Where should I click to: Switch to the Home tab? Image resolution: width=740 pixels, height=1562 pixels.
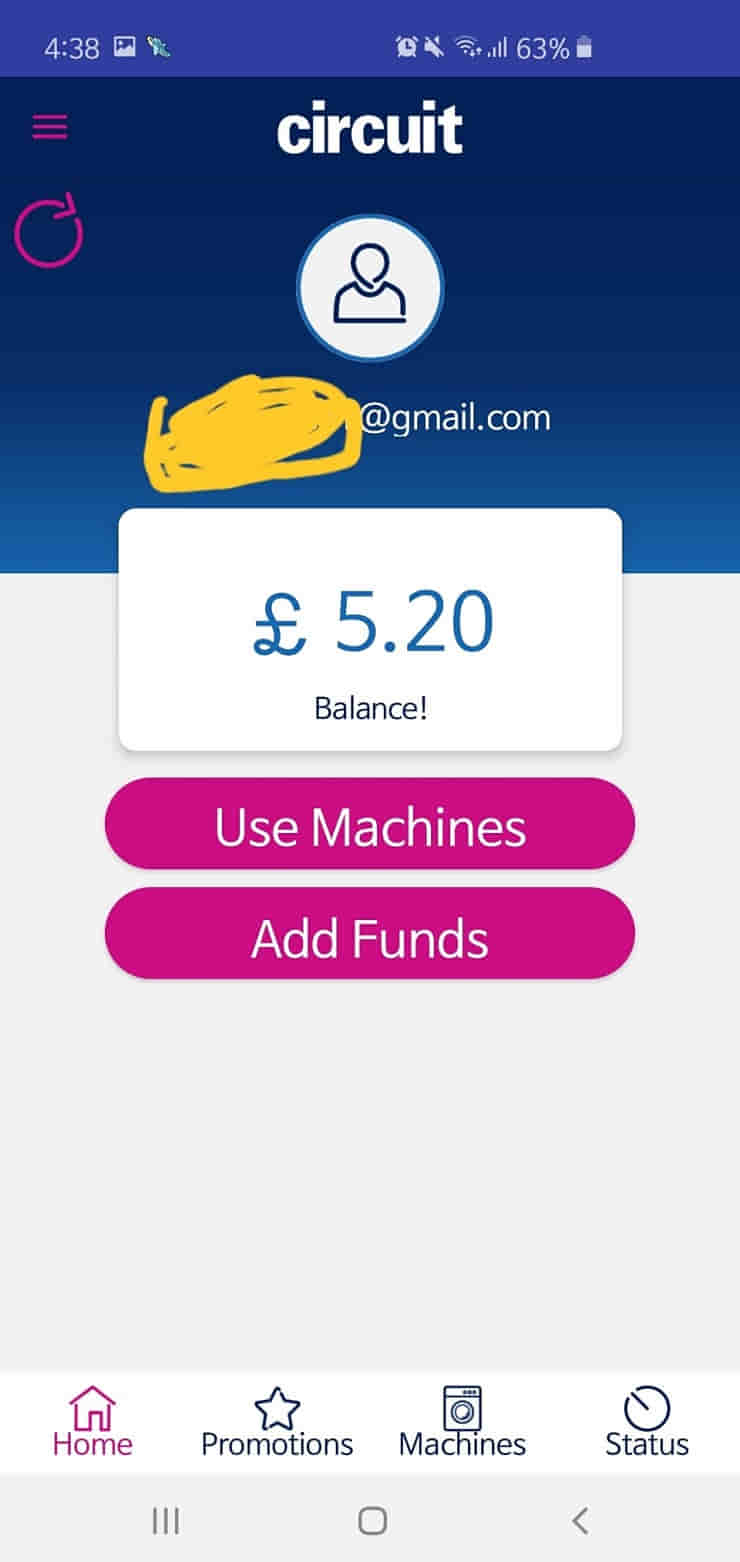[x=92, y=1422]
